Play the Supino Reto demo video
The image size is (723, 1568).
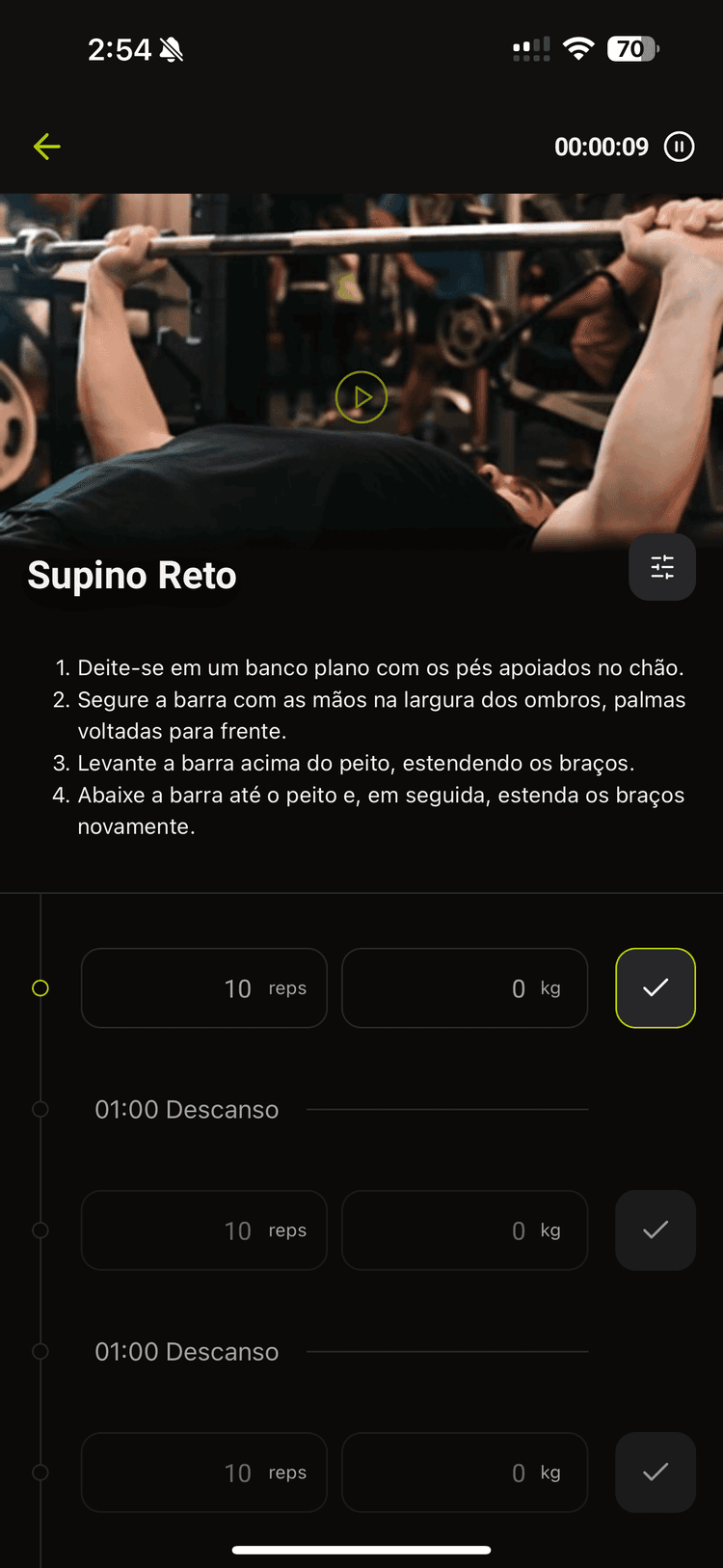(x=361, y=397)
